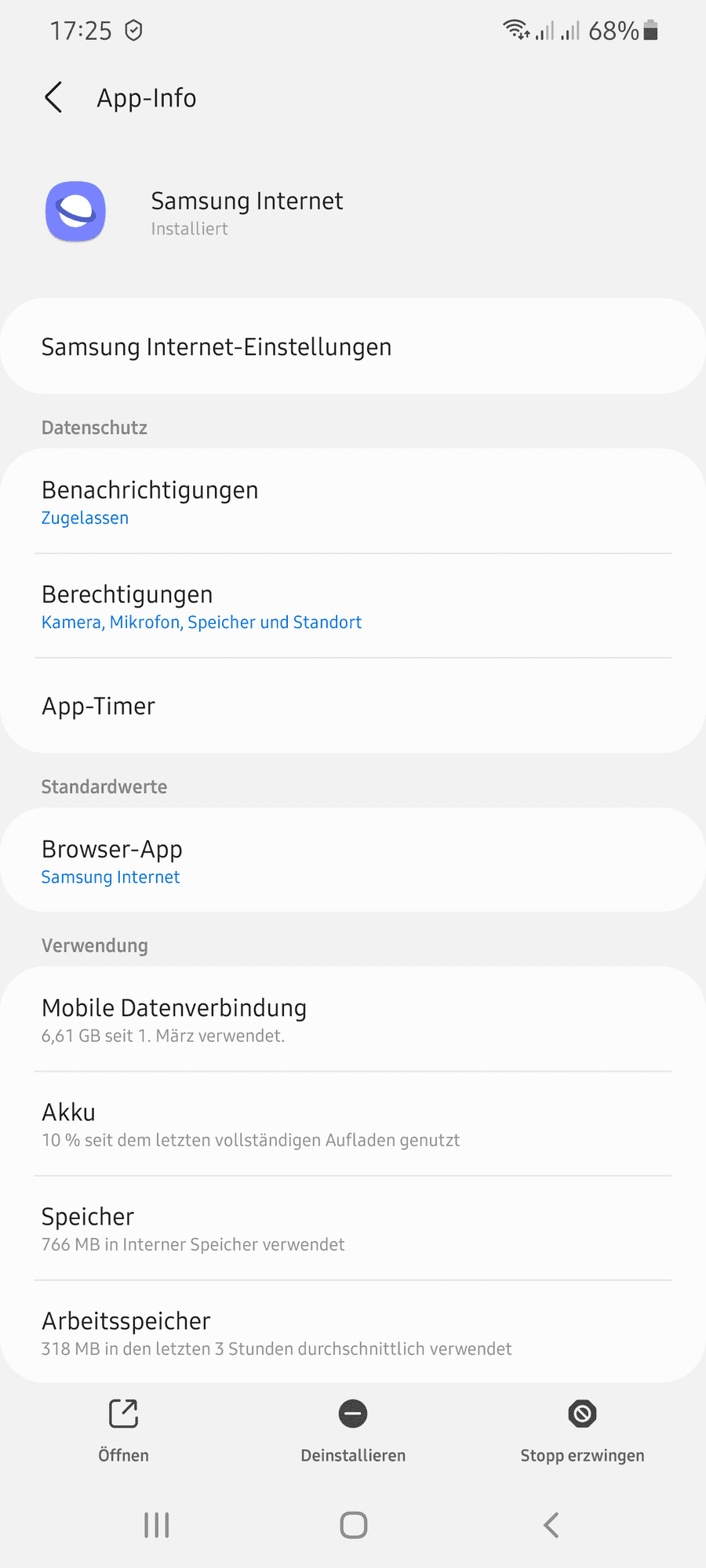View Arbeitsspeicher usage
The width and height of the screenshot is (706, 1568).
pyautogui.click(x=353, y=1333)
